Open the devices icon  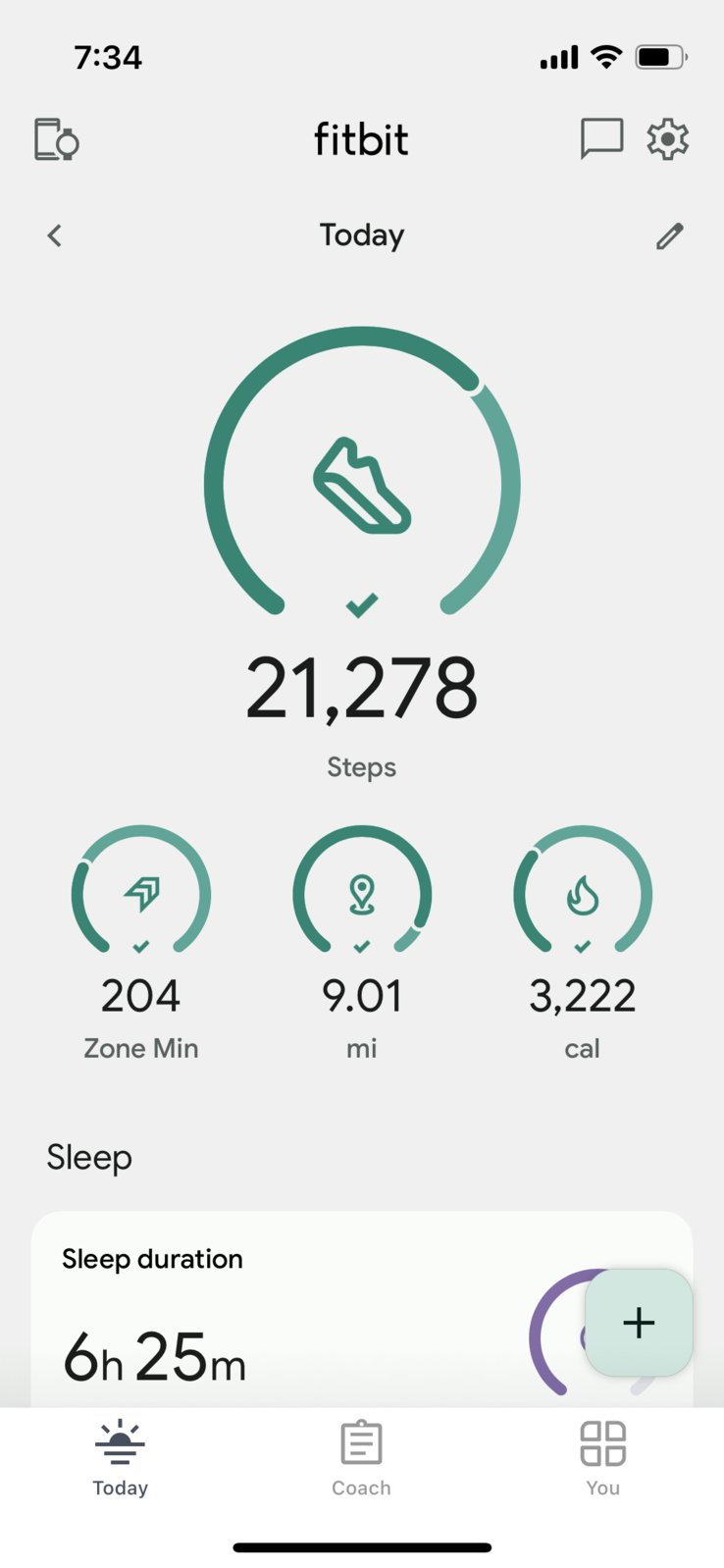(x=56, y=139)
